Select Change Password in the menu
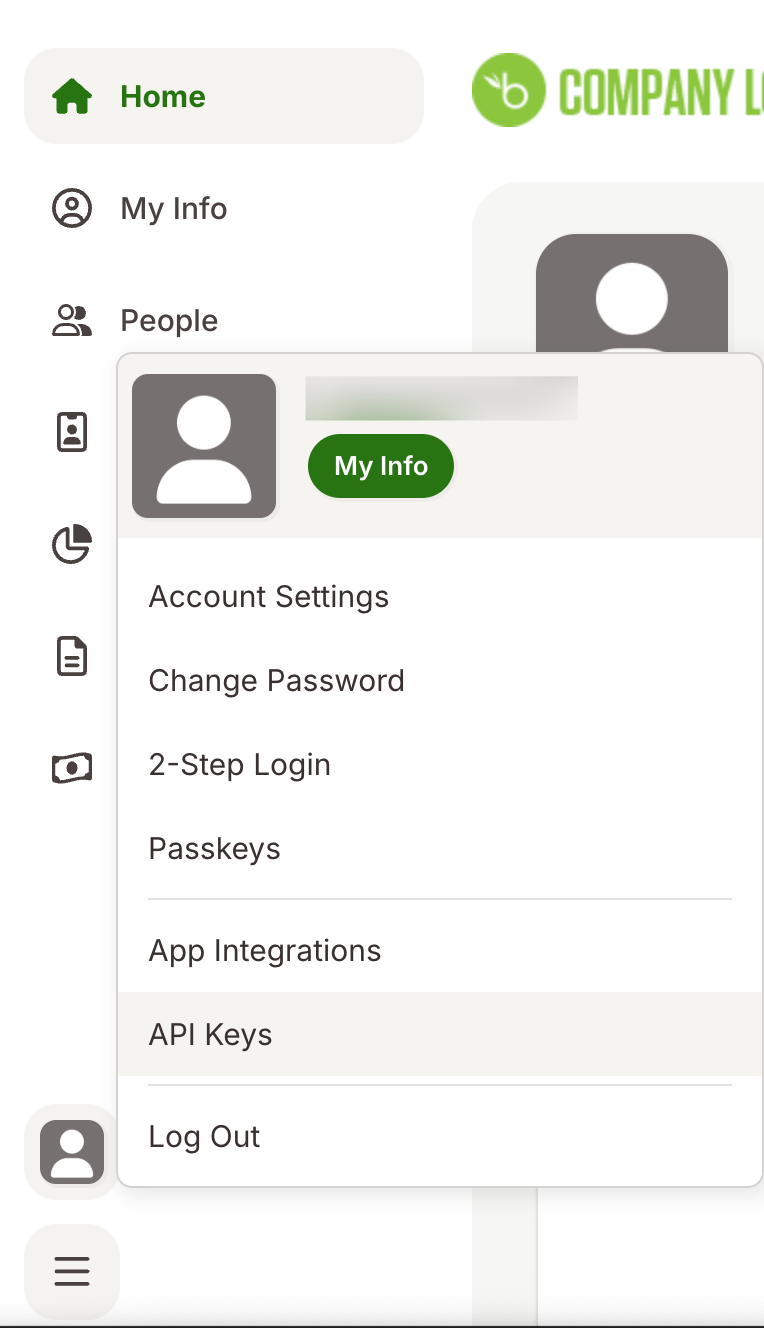Image resolution: width=764 pixels, height=1328 pixels. (276, 680)
